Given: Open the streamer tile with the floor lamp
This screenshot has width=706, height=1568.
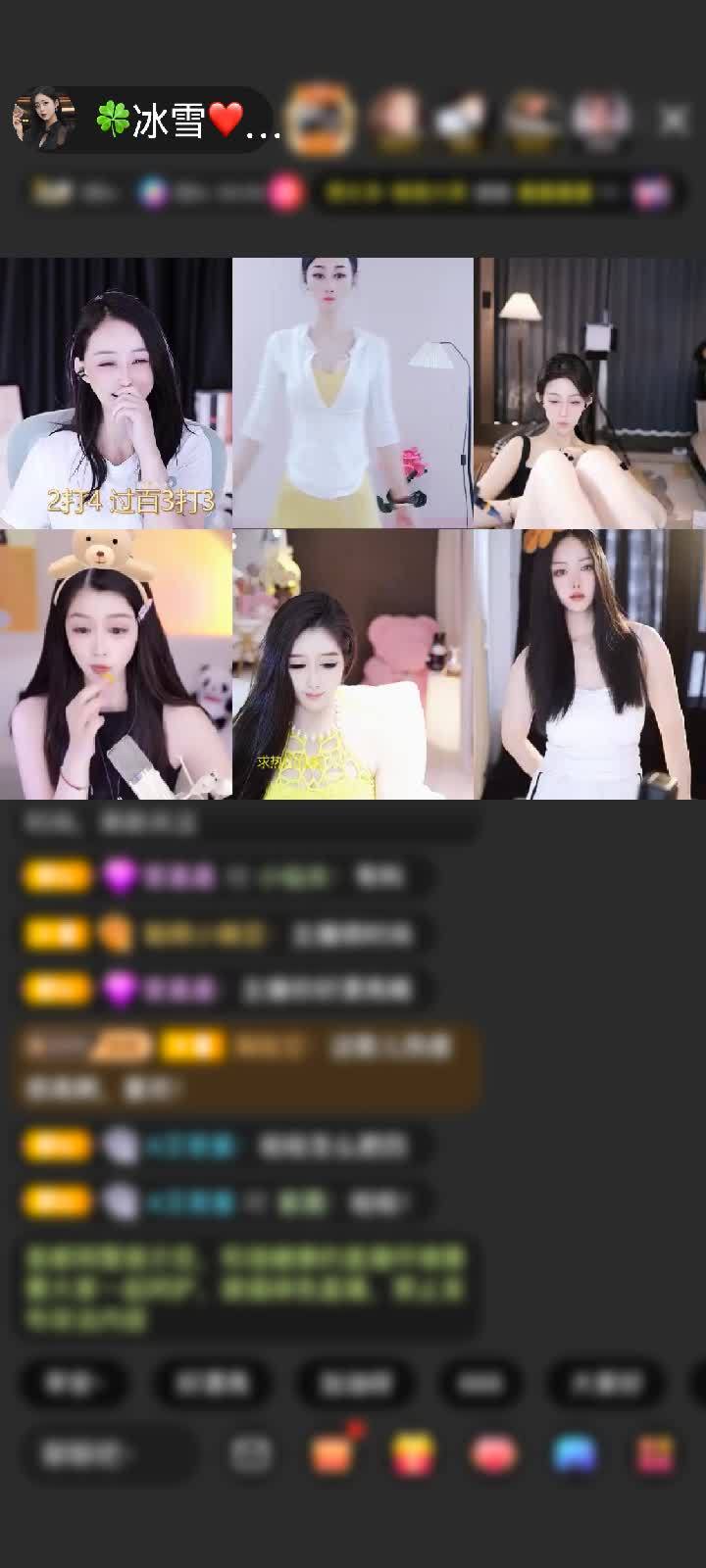Looking at the screenshot, I should pyautogui.click(x=589, y=392).
